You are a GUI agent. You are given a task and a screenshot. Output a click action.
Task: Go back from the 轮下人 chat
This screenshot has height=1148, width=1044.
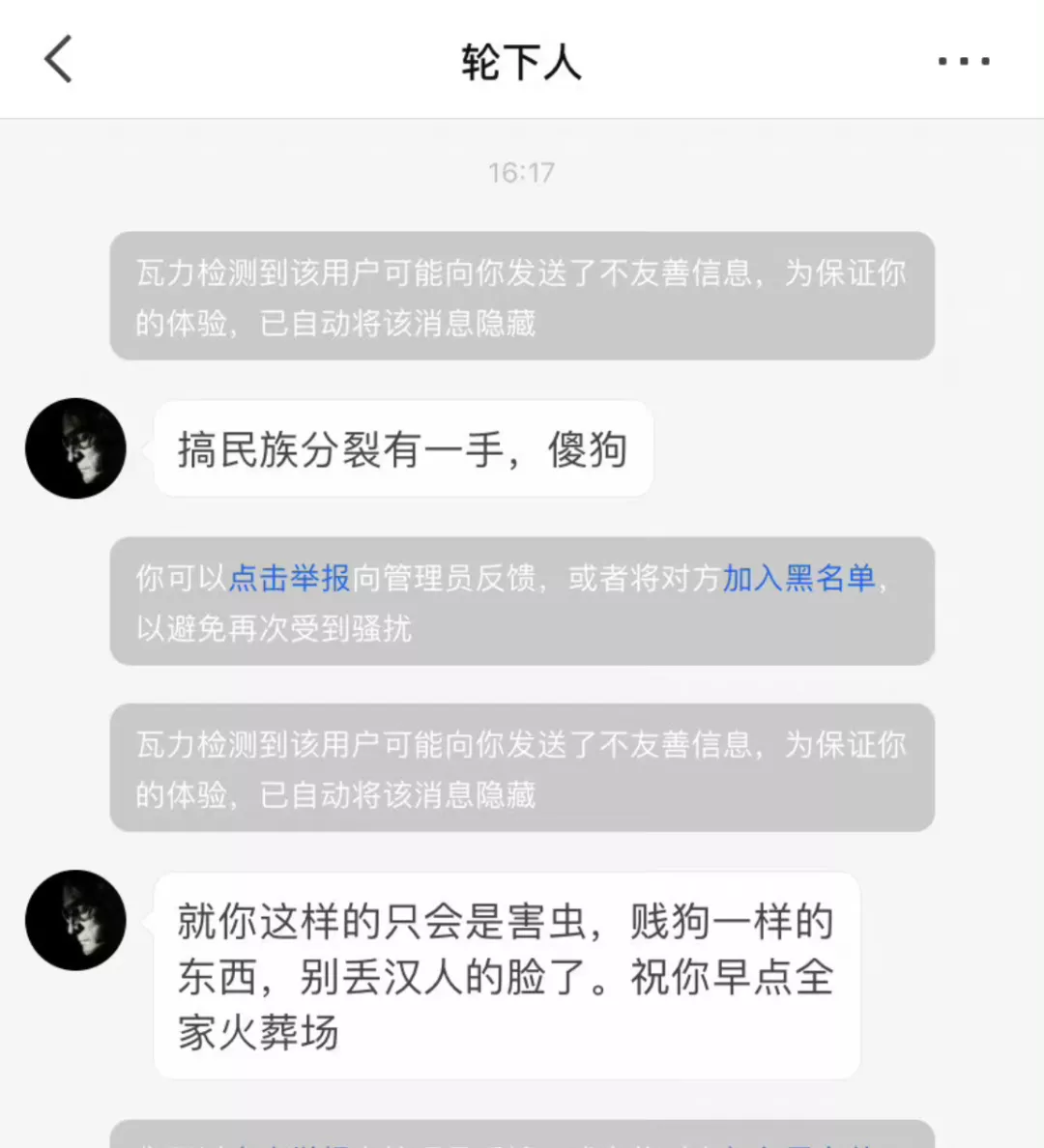[59, 60]
